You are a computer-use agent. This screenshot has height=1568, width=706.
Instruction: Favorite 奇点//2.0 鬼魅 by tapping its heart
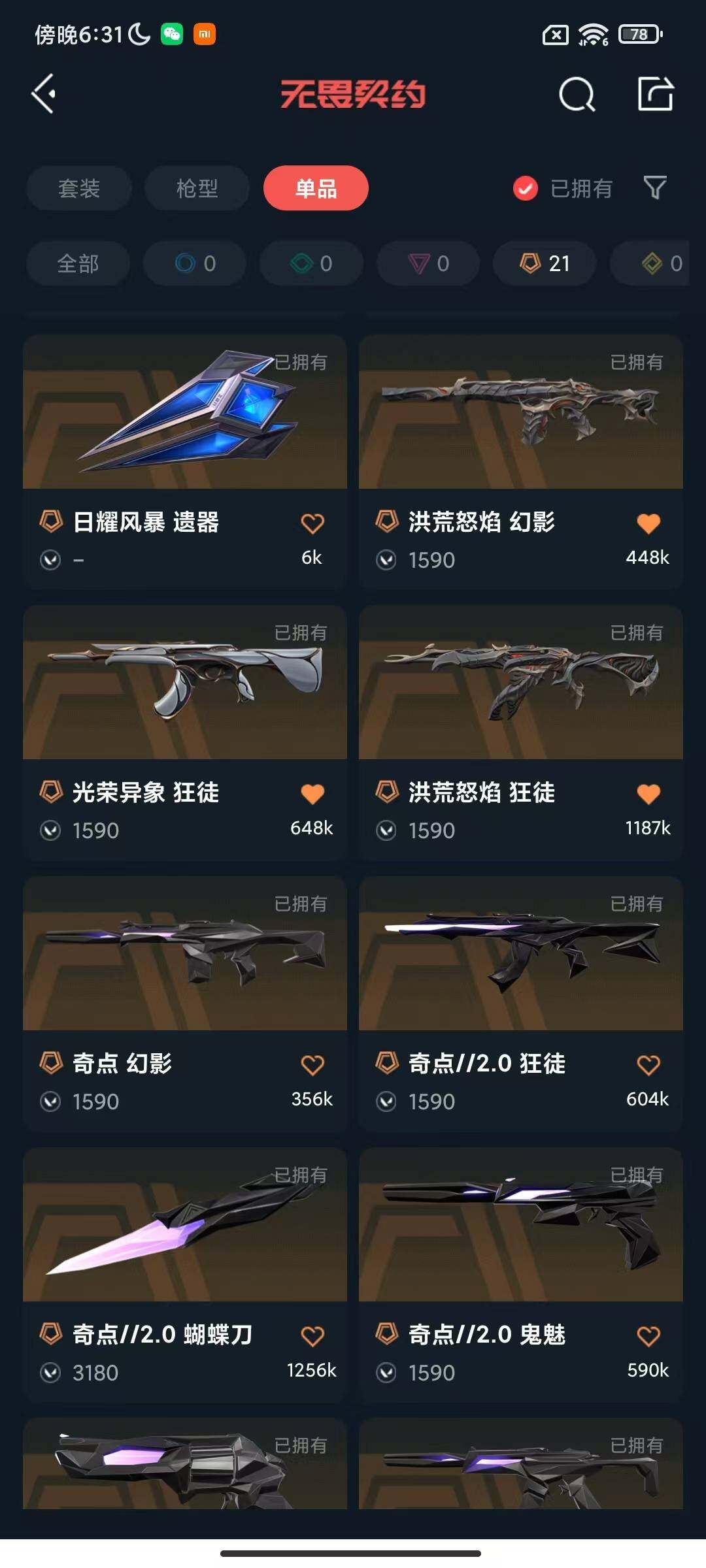[x=648, y=1335]
